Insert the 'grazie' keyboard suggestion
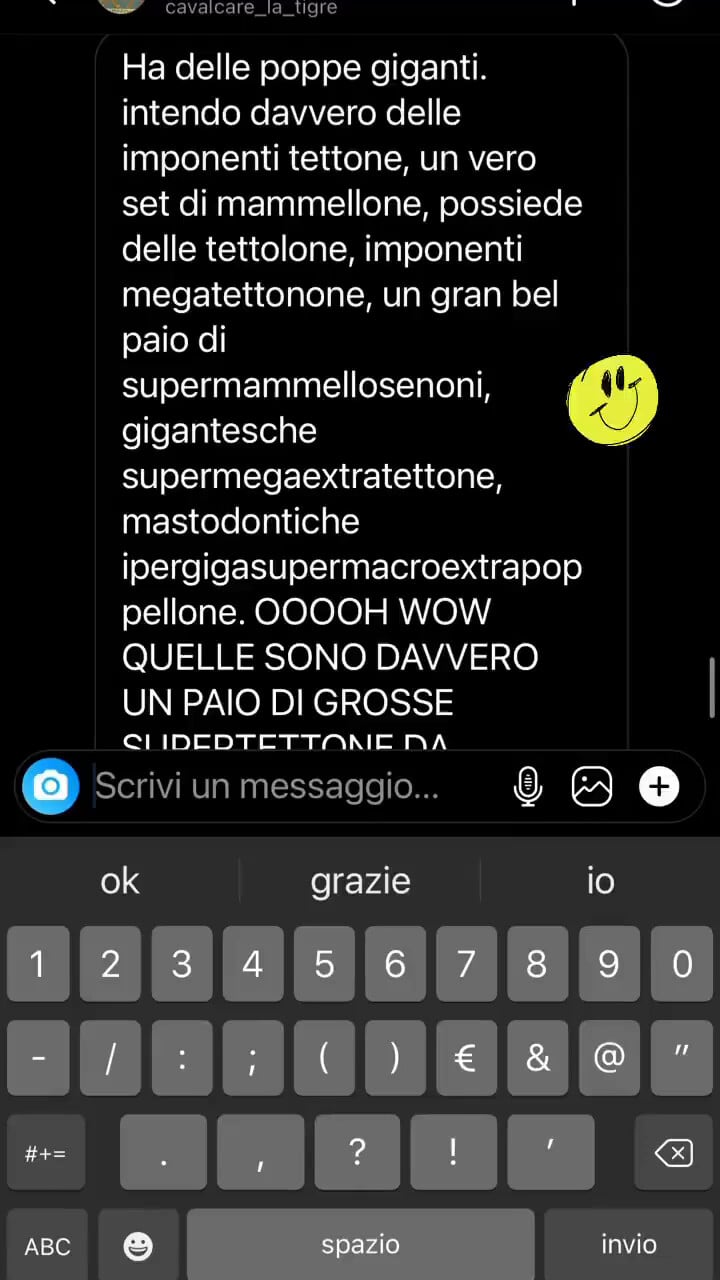The width and height of the screenshot is (720, 1280). [360, 881]
